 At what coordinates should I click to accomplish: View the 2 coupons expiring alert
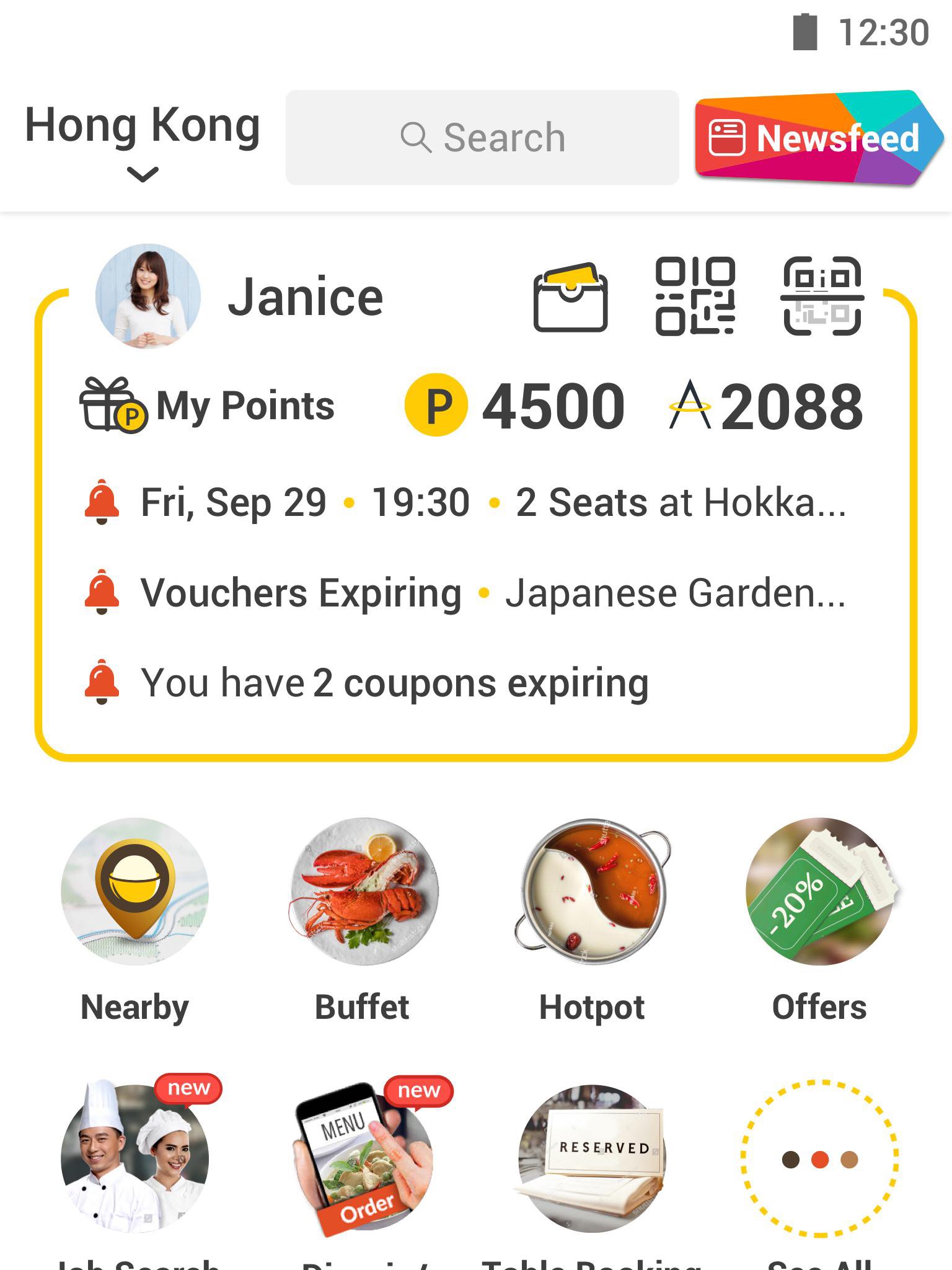[x=397, y=682]
